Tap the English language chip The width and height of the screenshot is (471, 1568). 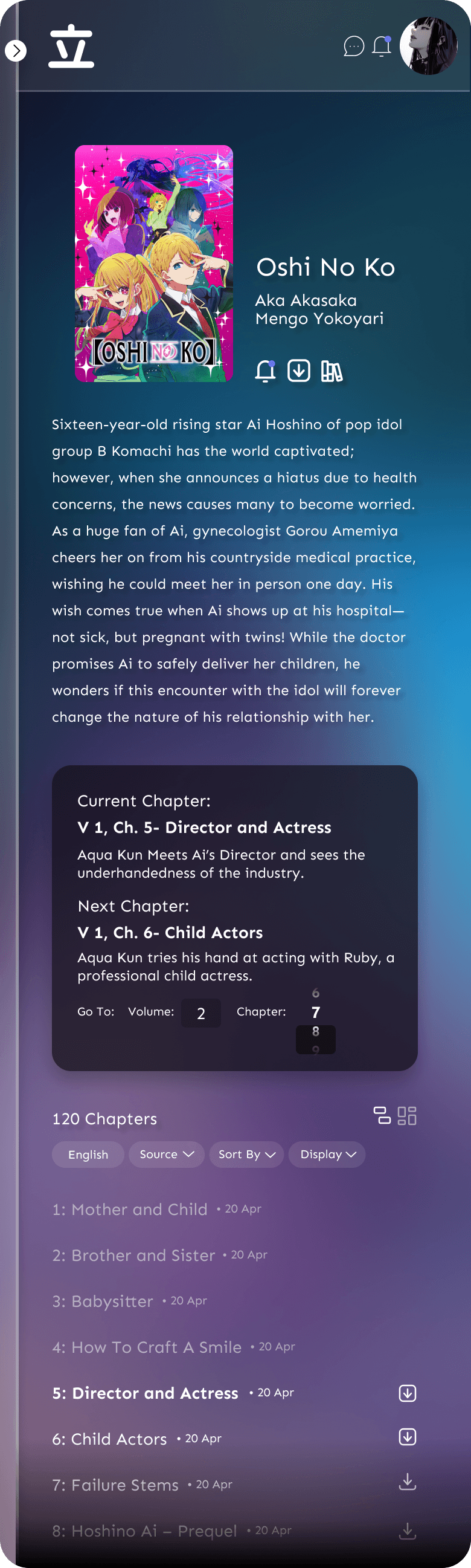[88, 1155]
